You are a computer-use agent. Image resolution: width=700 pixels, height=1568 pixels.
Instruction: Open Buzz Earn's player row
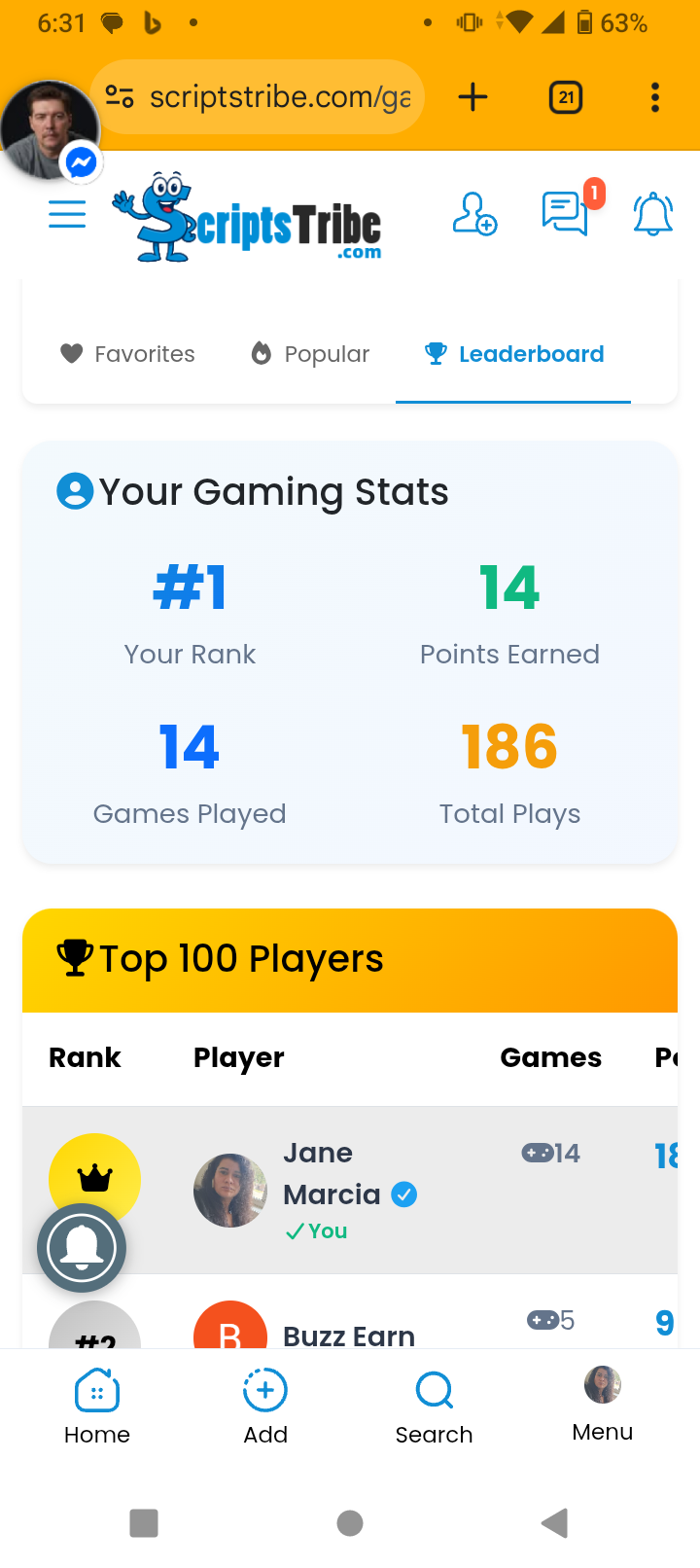coord(348,1335)
